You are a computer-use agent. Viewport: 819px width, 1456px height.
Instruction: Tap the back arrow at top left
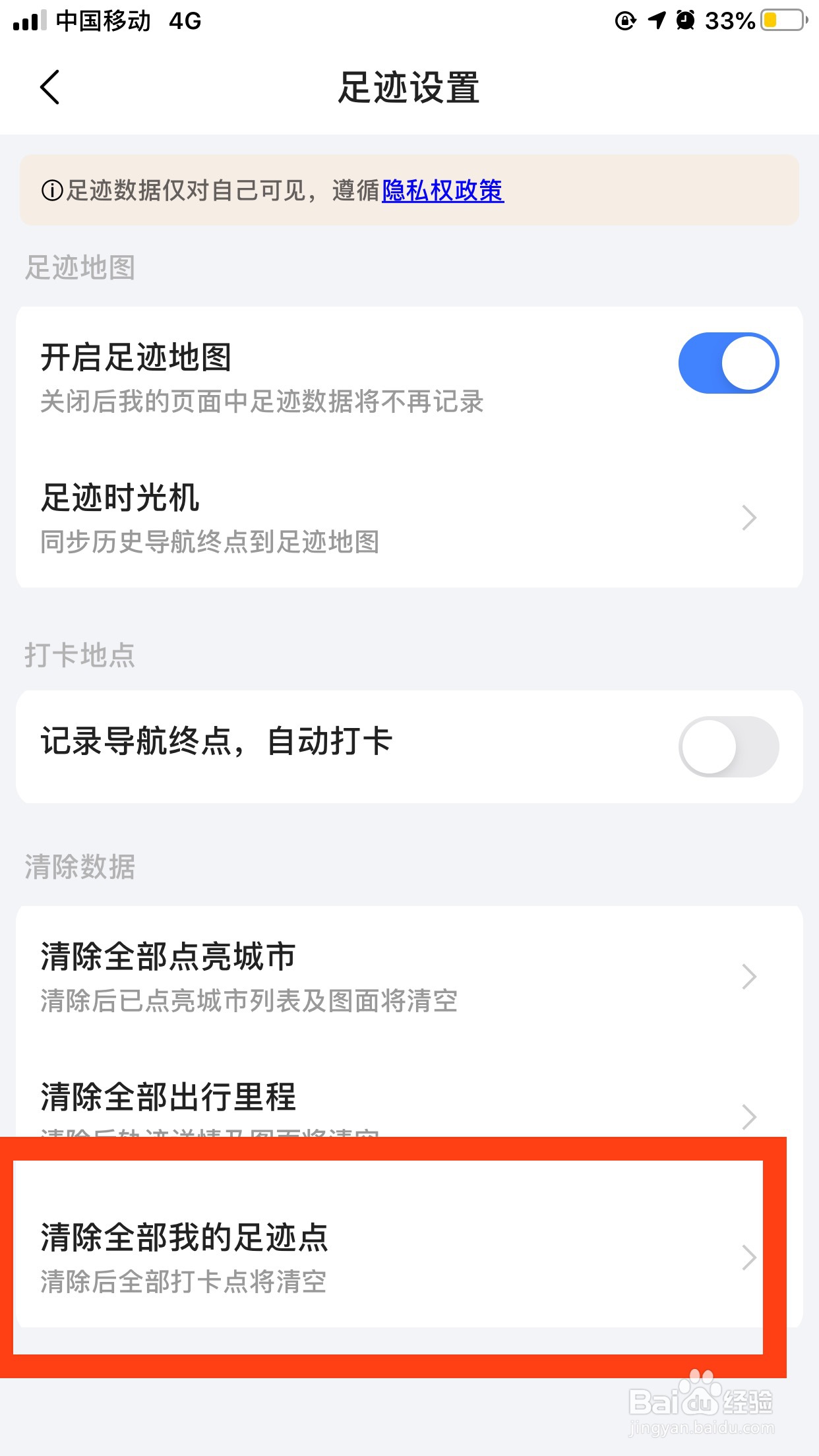(49, 86)
